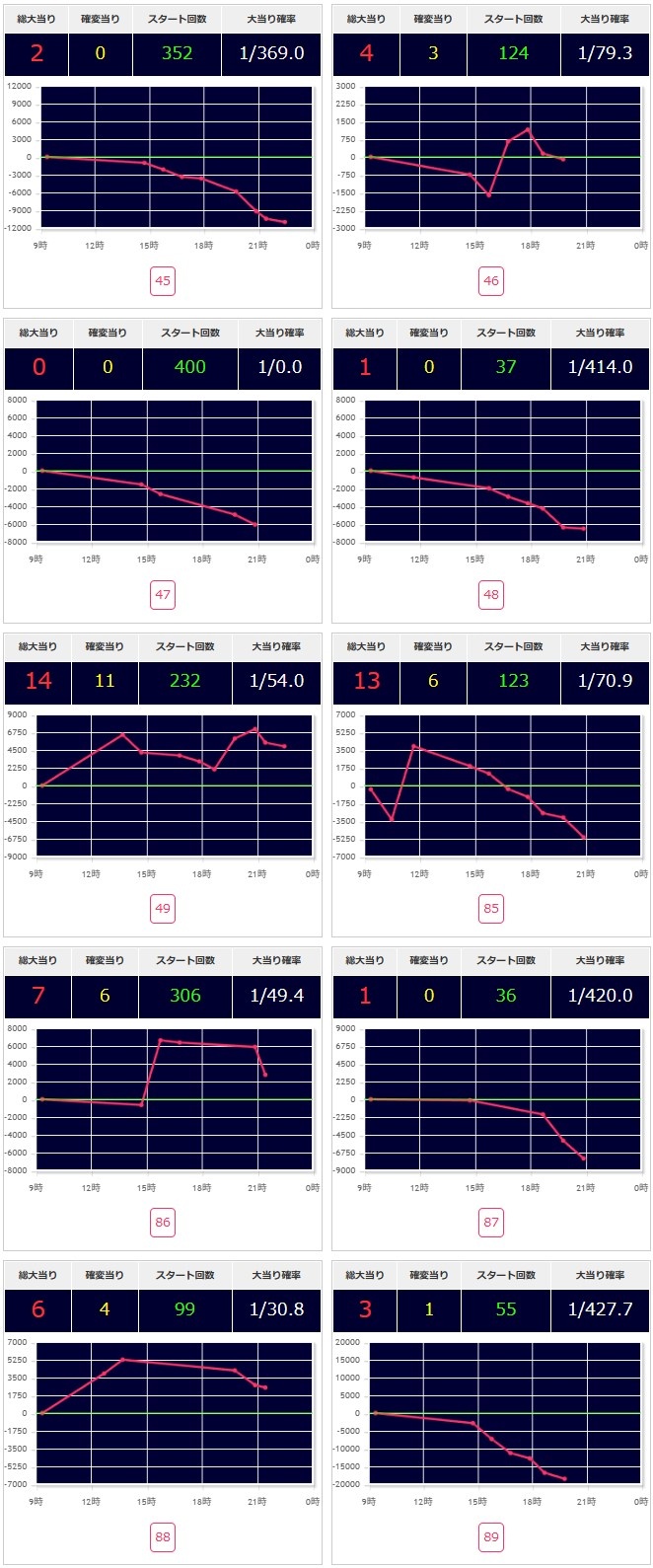Select the 87 machine button
This screenshot has width=653, height=1568.
(x=491, y=1223)
